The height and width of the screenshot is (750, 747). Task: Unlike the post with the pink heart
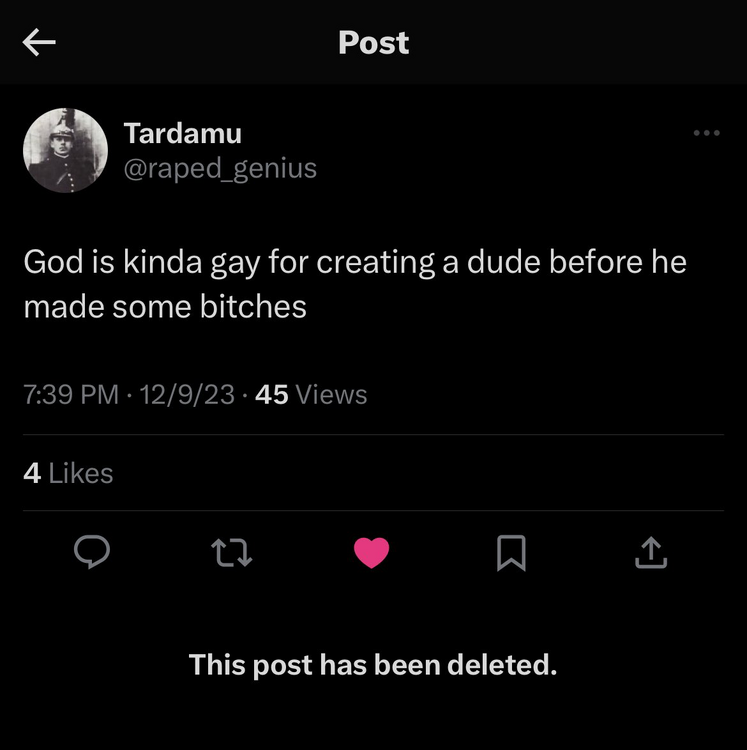pyautogui.click(x=371, y=551)
